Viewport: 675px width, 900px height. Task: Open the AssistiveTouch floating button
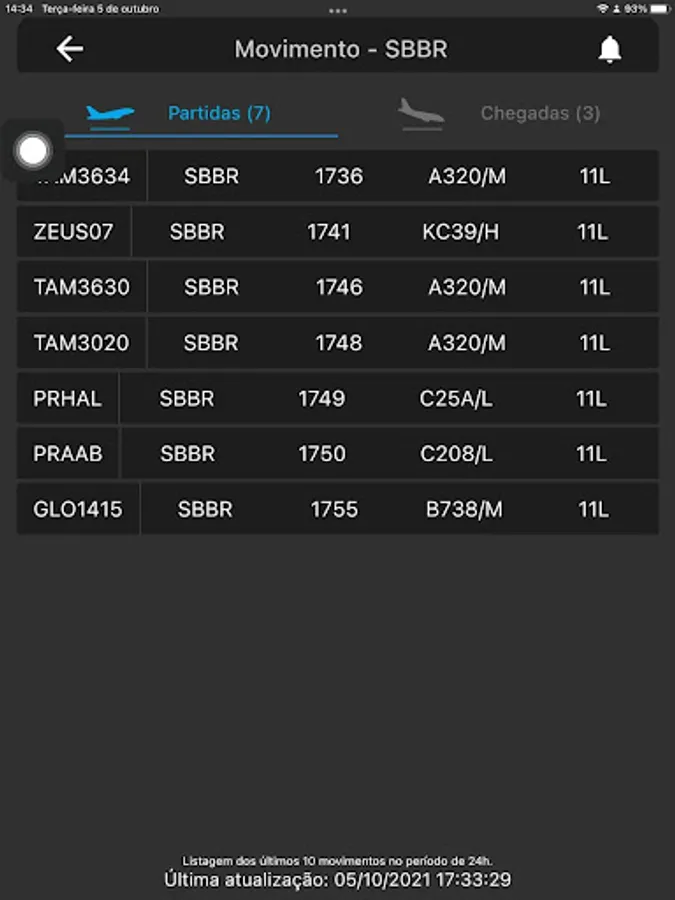[x=34, y=151]
